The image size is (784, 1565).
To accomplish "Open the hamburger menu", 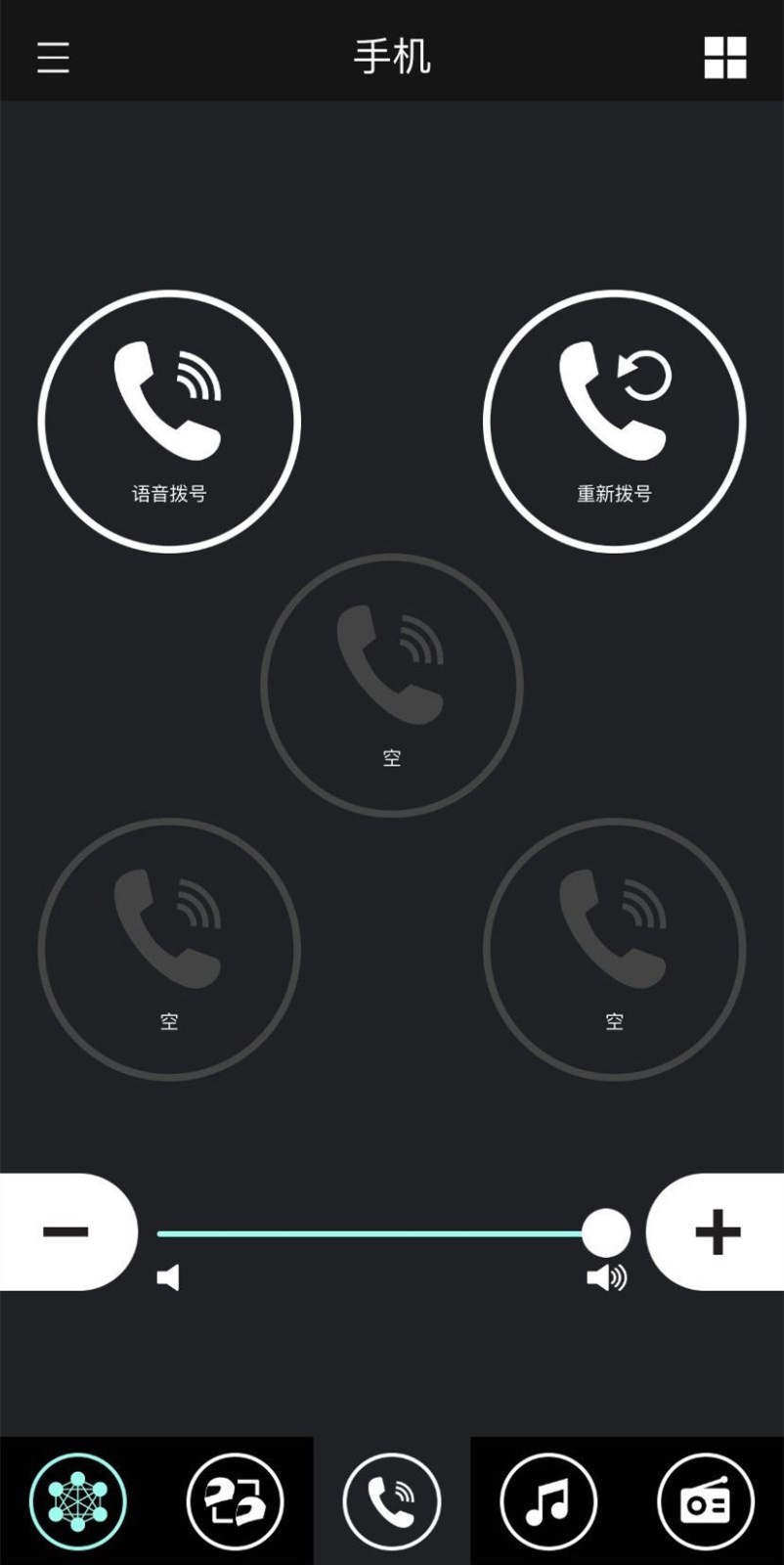I will [53, 57].
